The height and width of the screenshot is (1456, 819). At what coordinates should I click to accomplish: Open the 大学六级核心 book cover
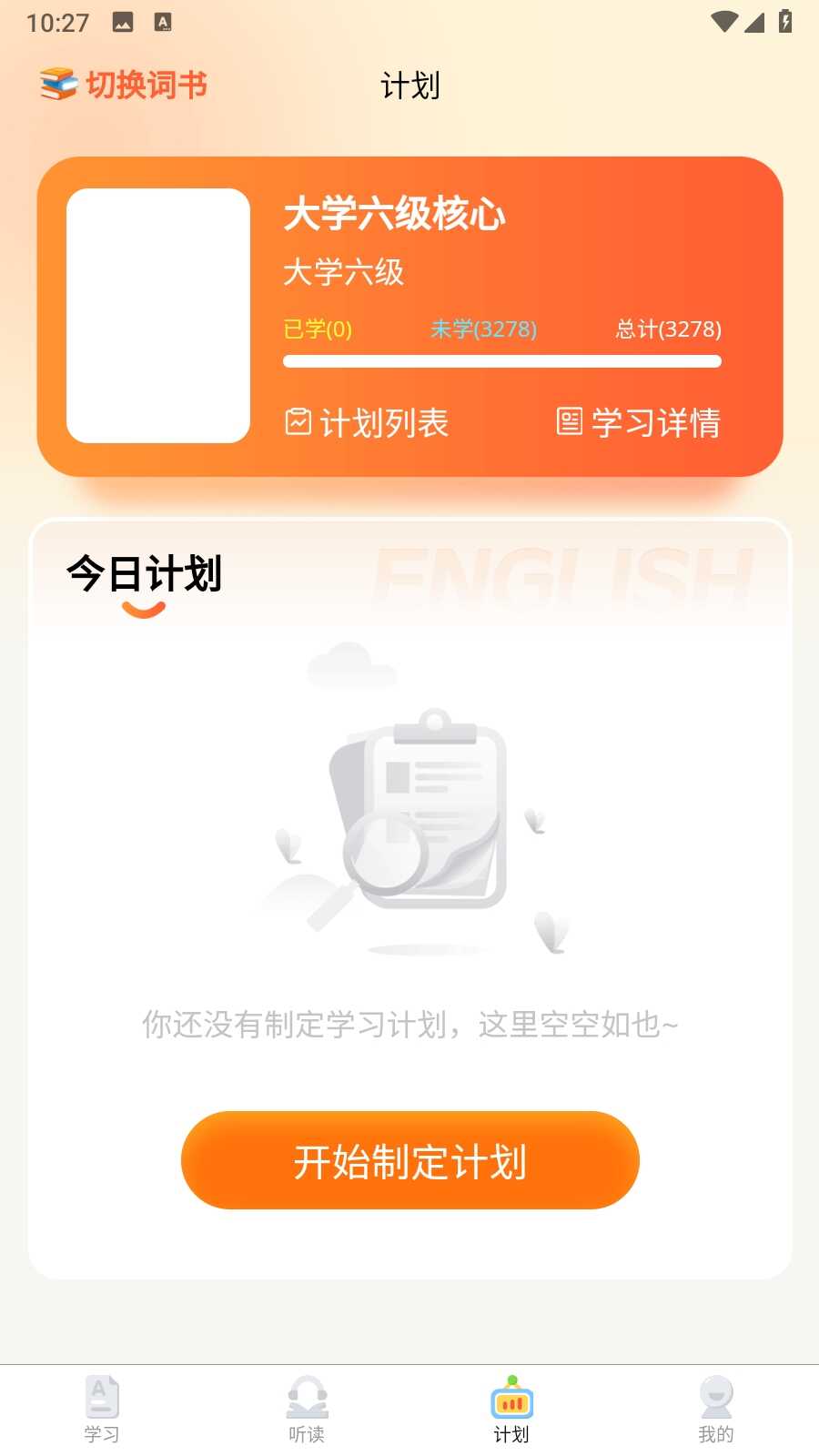point(158,316)
